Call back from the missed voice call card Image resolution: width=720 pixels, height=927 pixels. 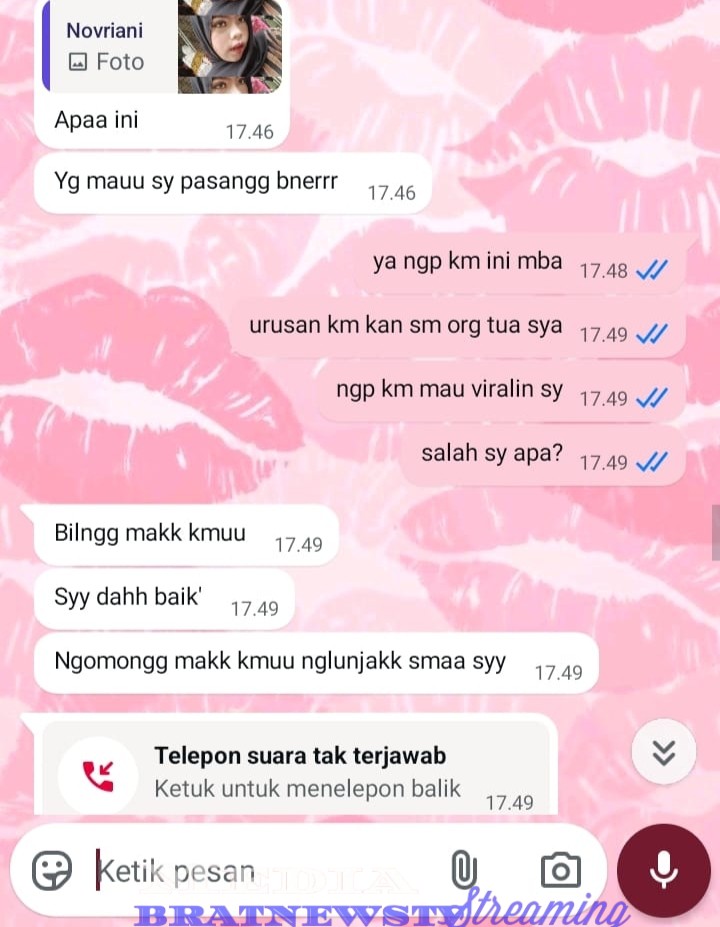tap(300, 771)
